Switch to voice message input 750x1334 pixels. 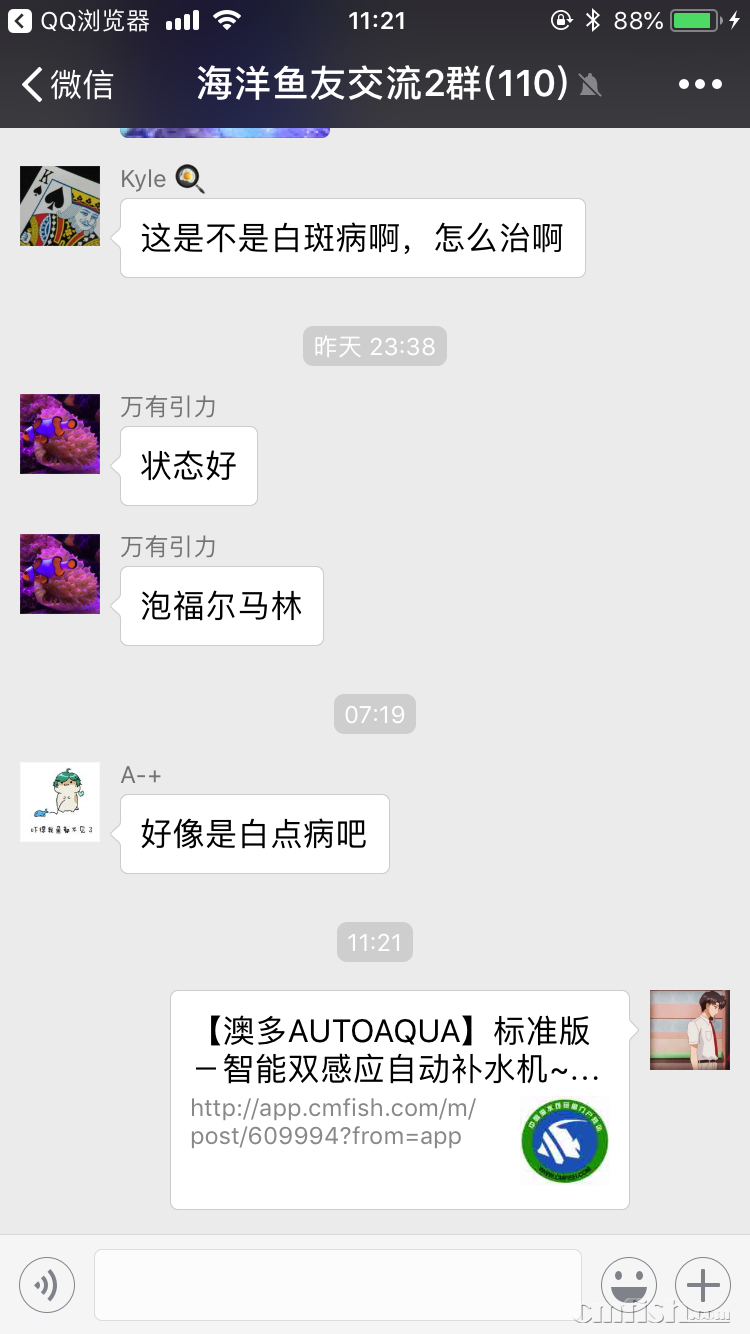tap(47, 1285)
